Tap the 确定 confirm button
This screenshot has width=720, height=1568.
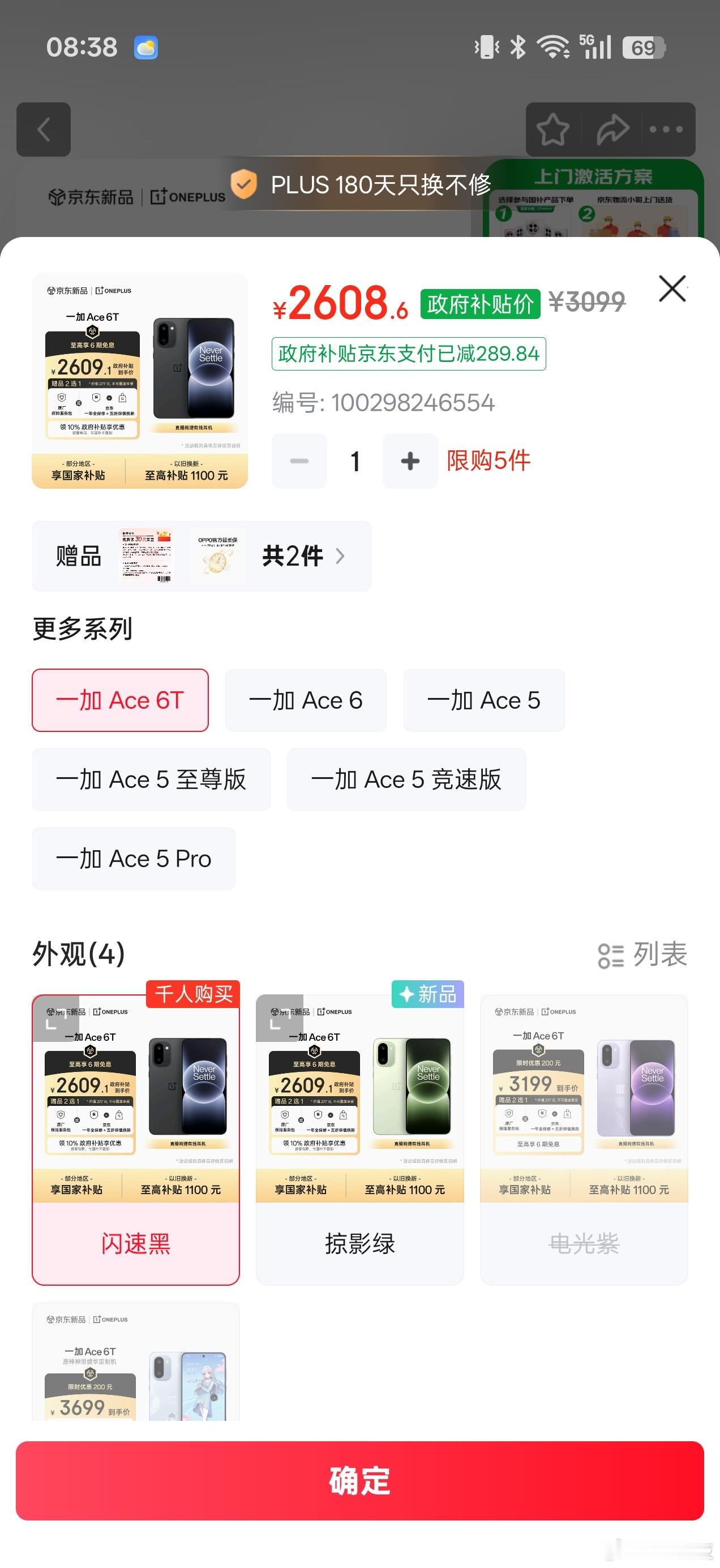tap(360, 1483)
